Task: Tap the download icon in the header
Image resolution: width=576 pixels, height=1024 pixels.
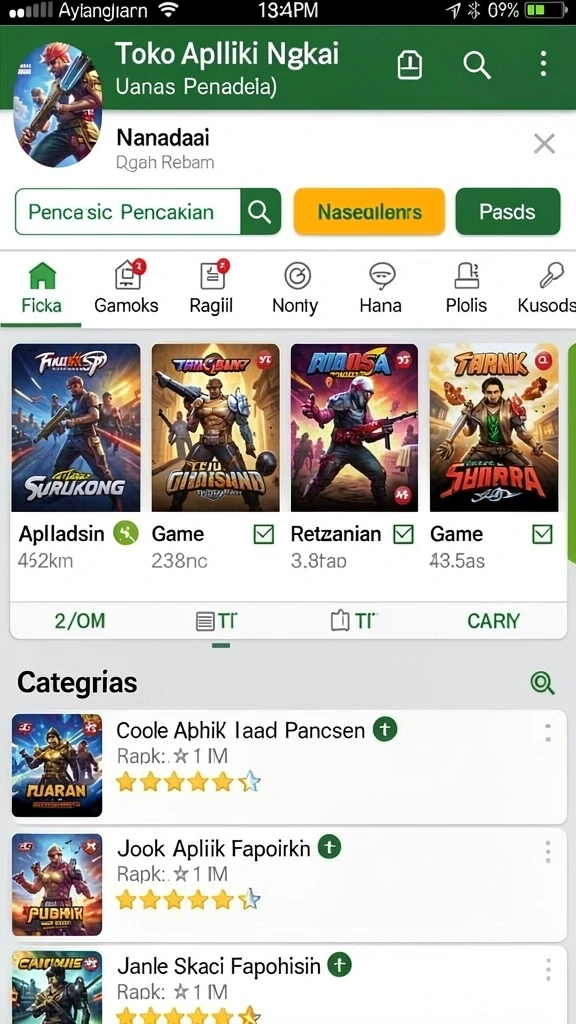Action: pyautogui.click(x=409, y=65)
